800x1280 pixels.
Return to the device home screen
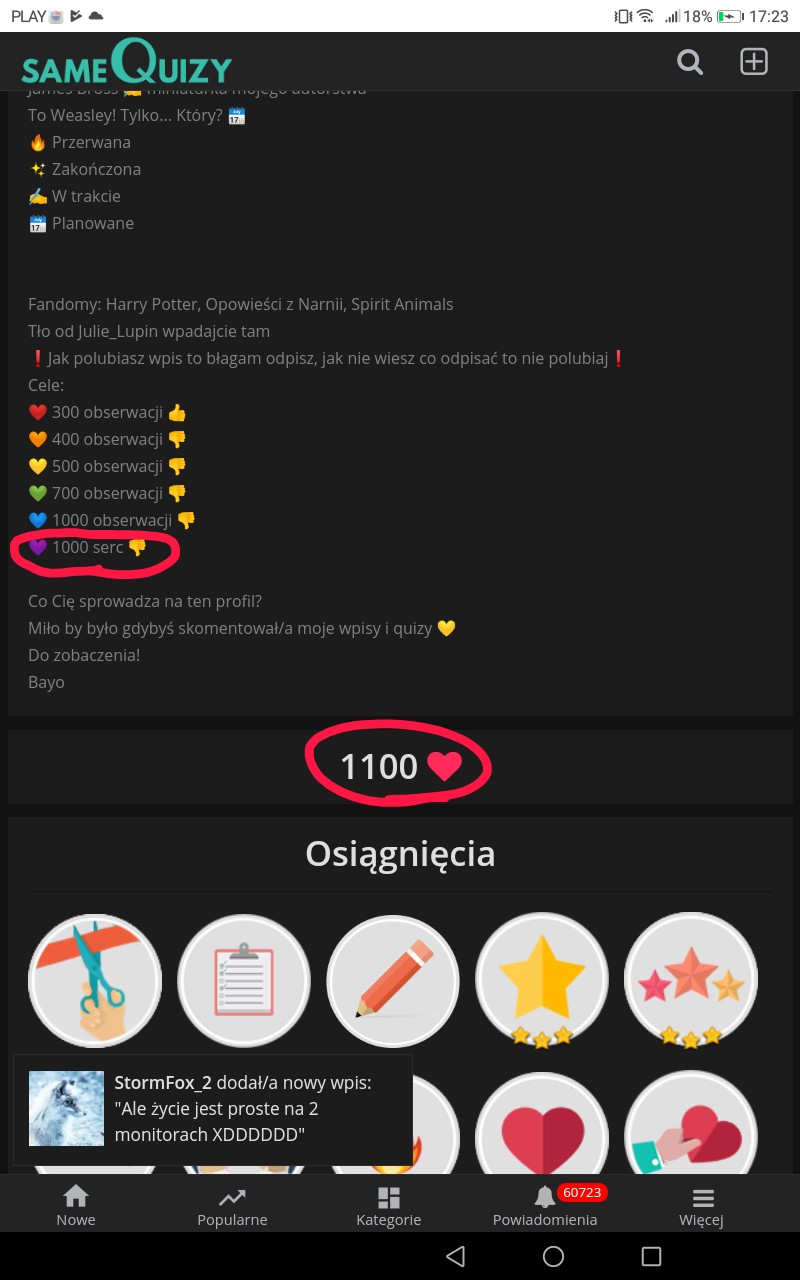pos(553,1256)
